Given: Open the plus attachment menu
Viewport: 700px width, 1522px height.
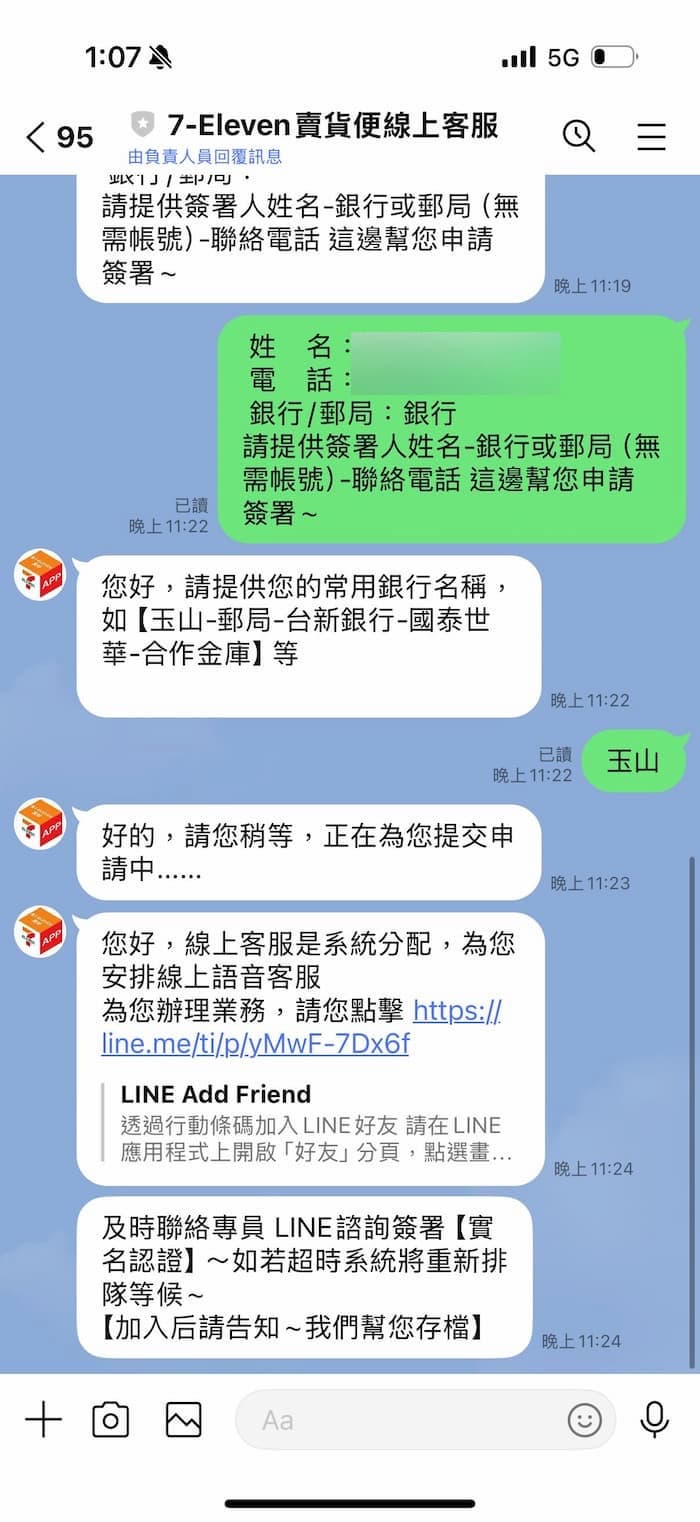Looking at the screenshot, I should 43,1419.
